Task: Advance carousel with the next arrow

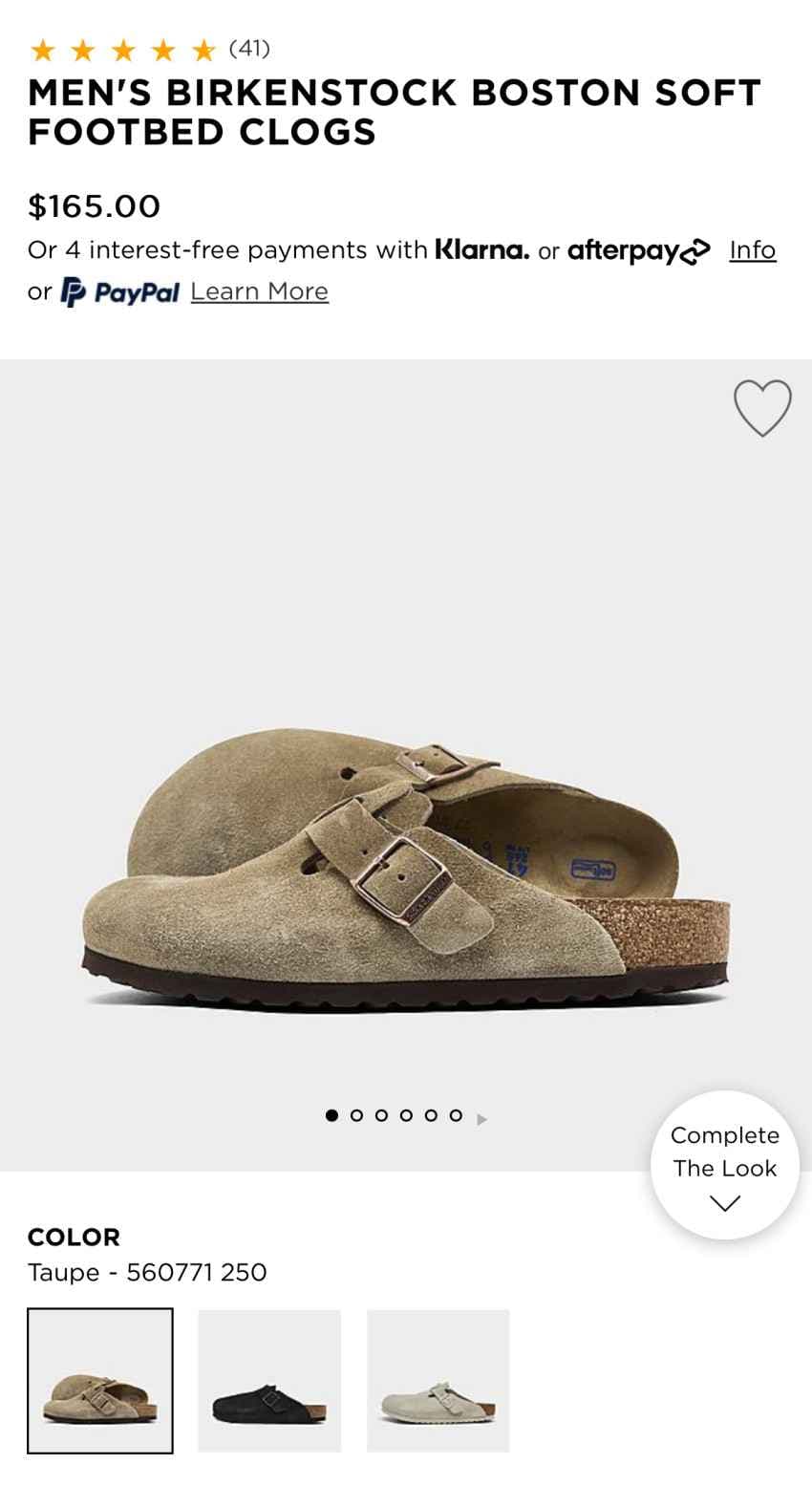Action: click(481, 1119)
